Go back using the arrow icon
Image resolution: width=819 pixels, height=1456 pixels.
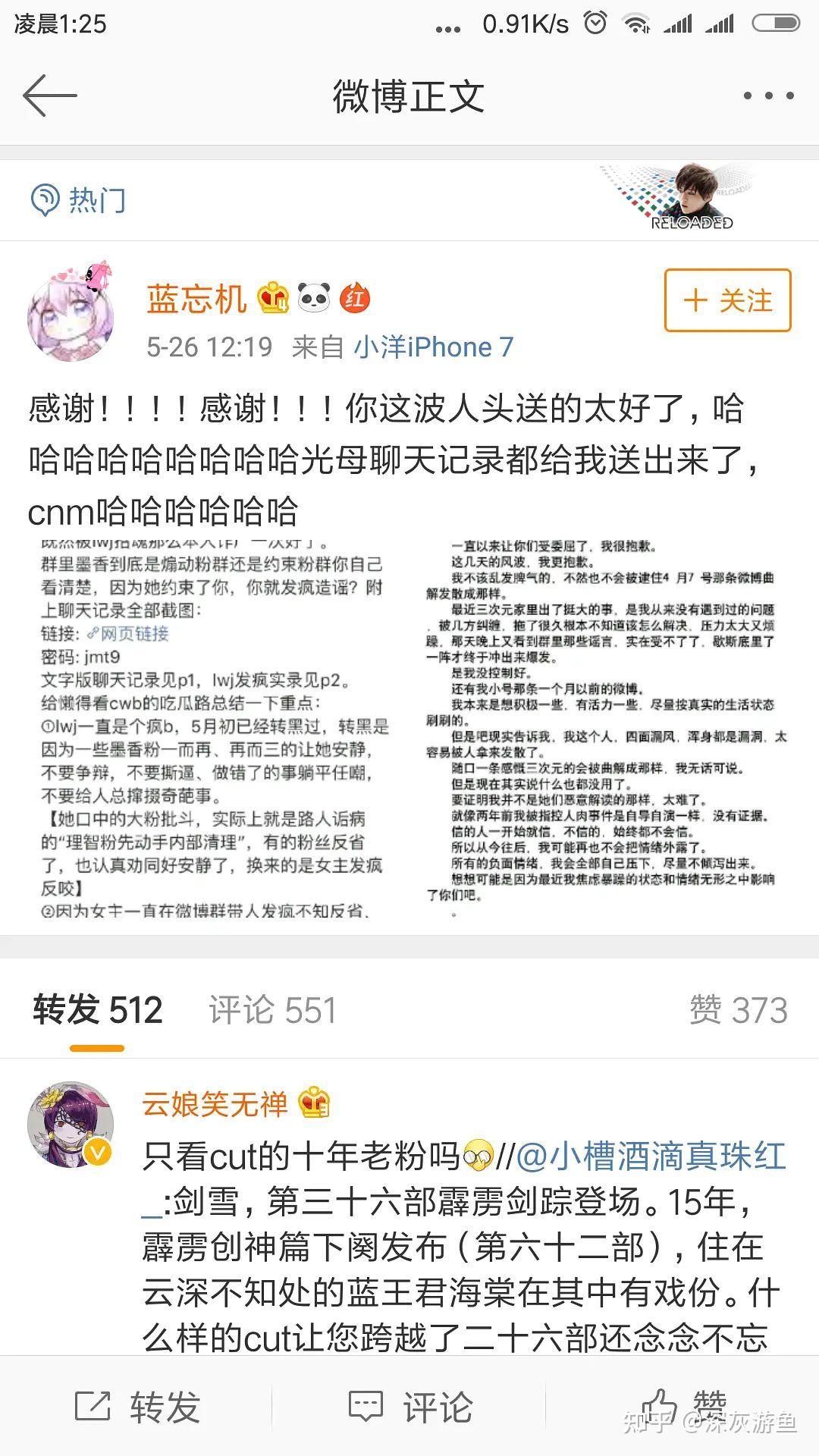[50, 96]
